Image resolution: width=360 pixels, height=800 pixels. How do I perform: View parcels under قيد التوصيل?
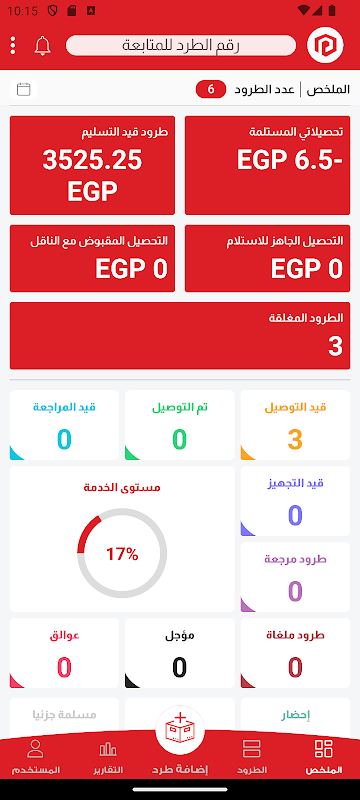pos(295,425)
